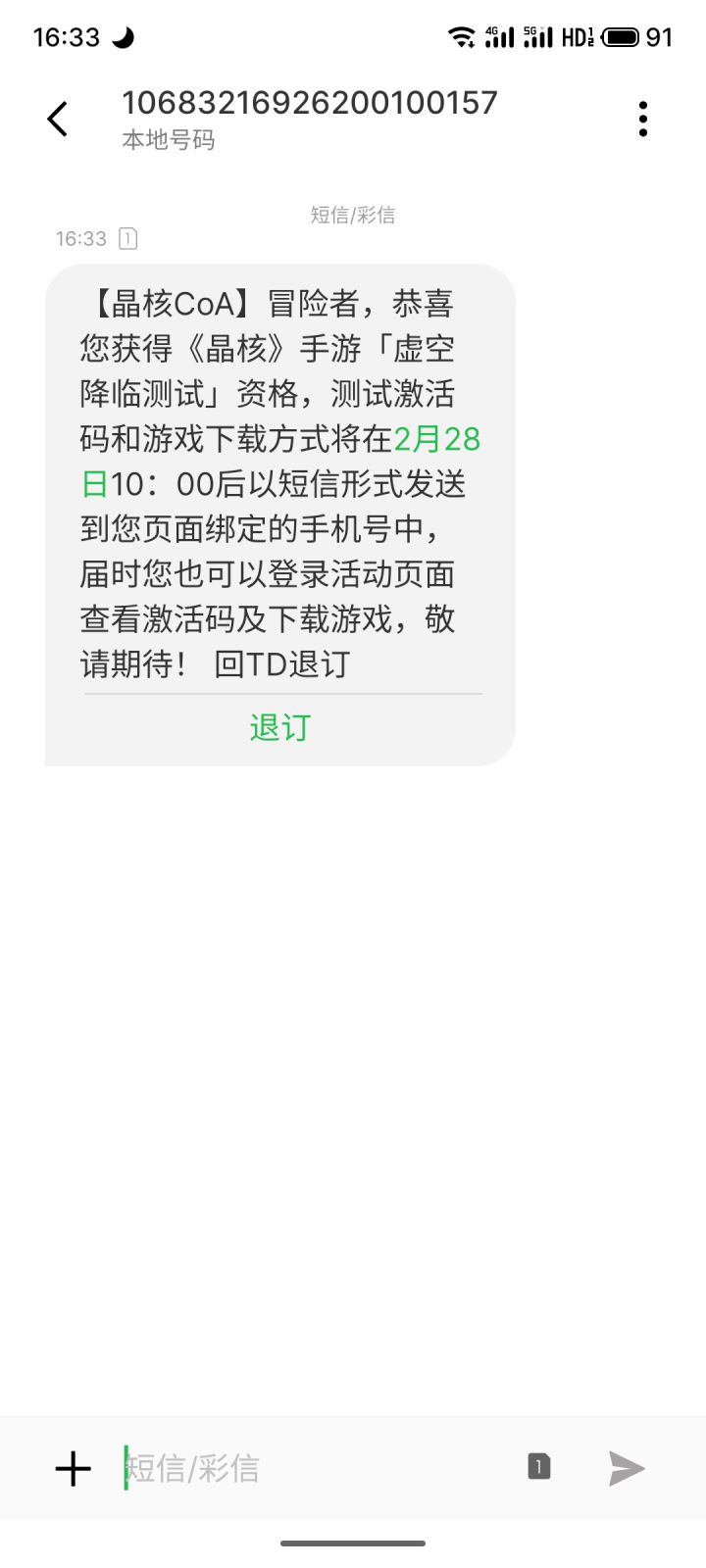Go back using the top arrow

point(58,120)
